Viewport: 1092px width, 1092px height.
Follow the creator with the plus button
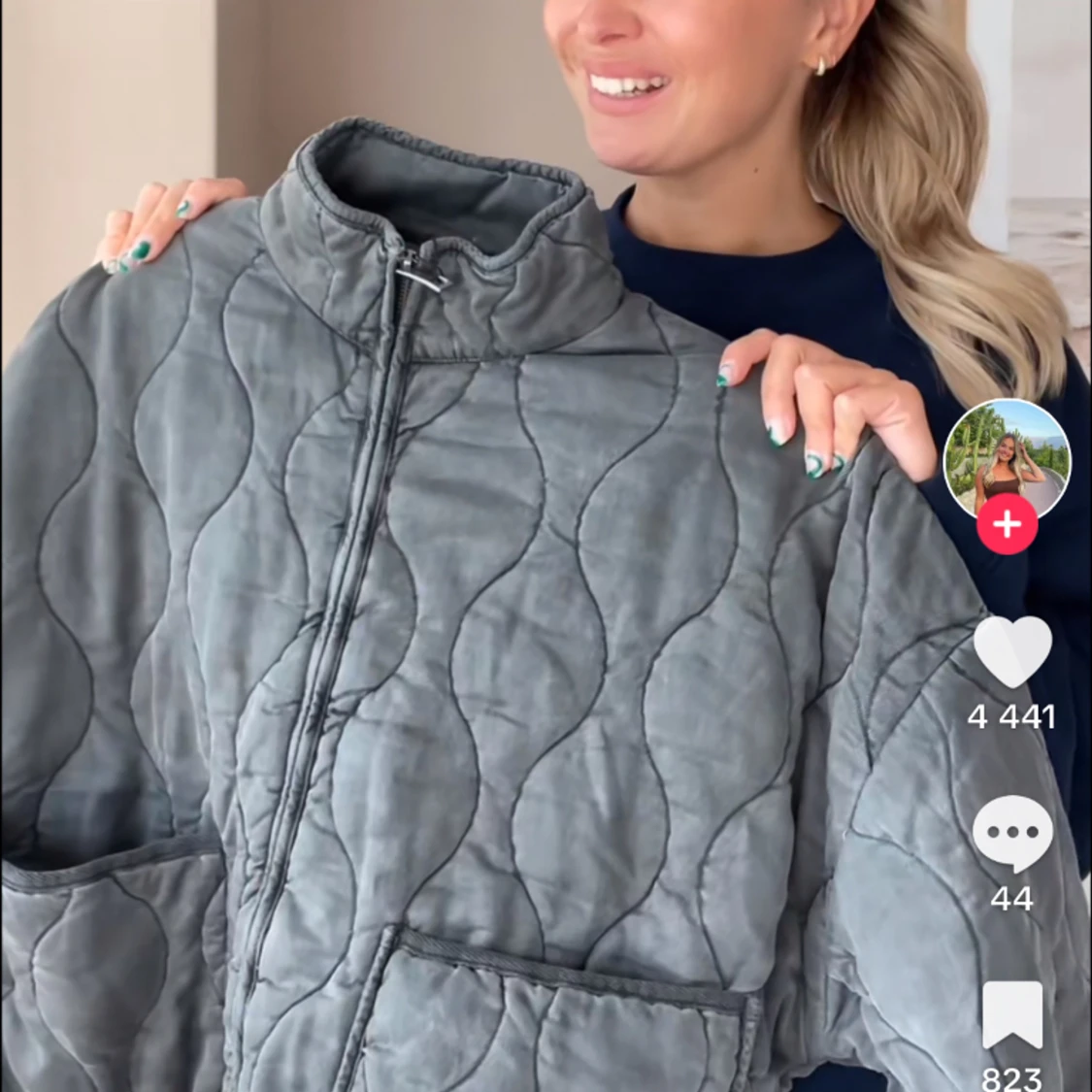(x=1008, y=525)
